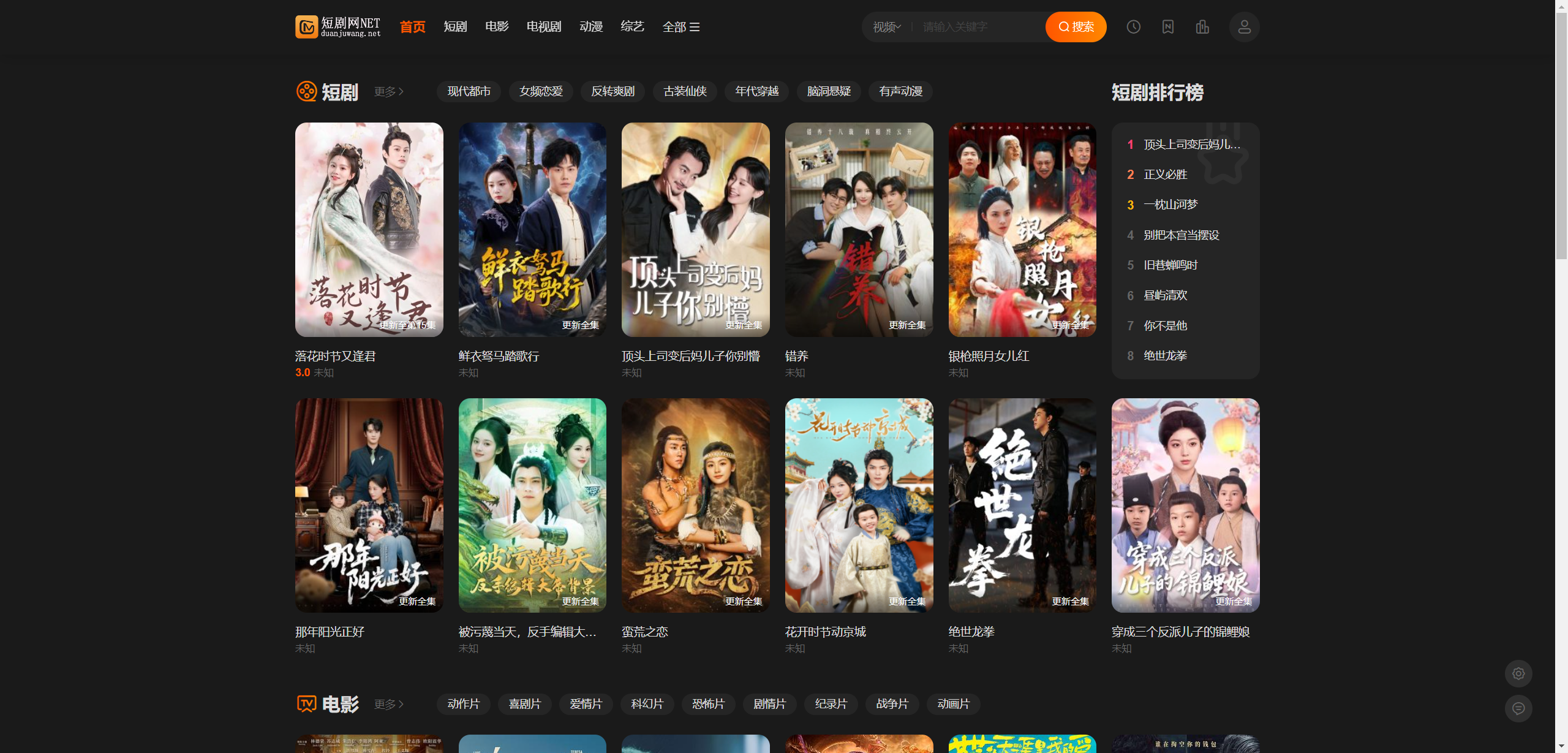Switch to the 电视剧 navigation tab

pyautogui.click(x=543, y=27)
